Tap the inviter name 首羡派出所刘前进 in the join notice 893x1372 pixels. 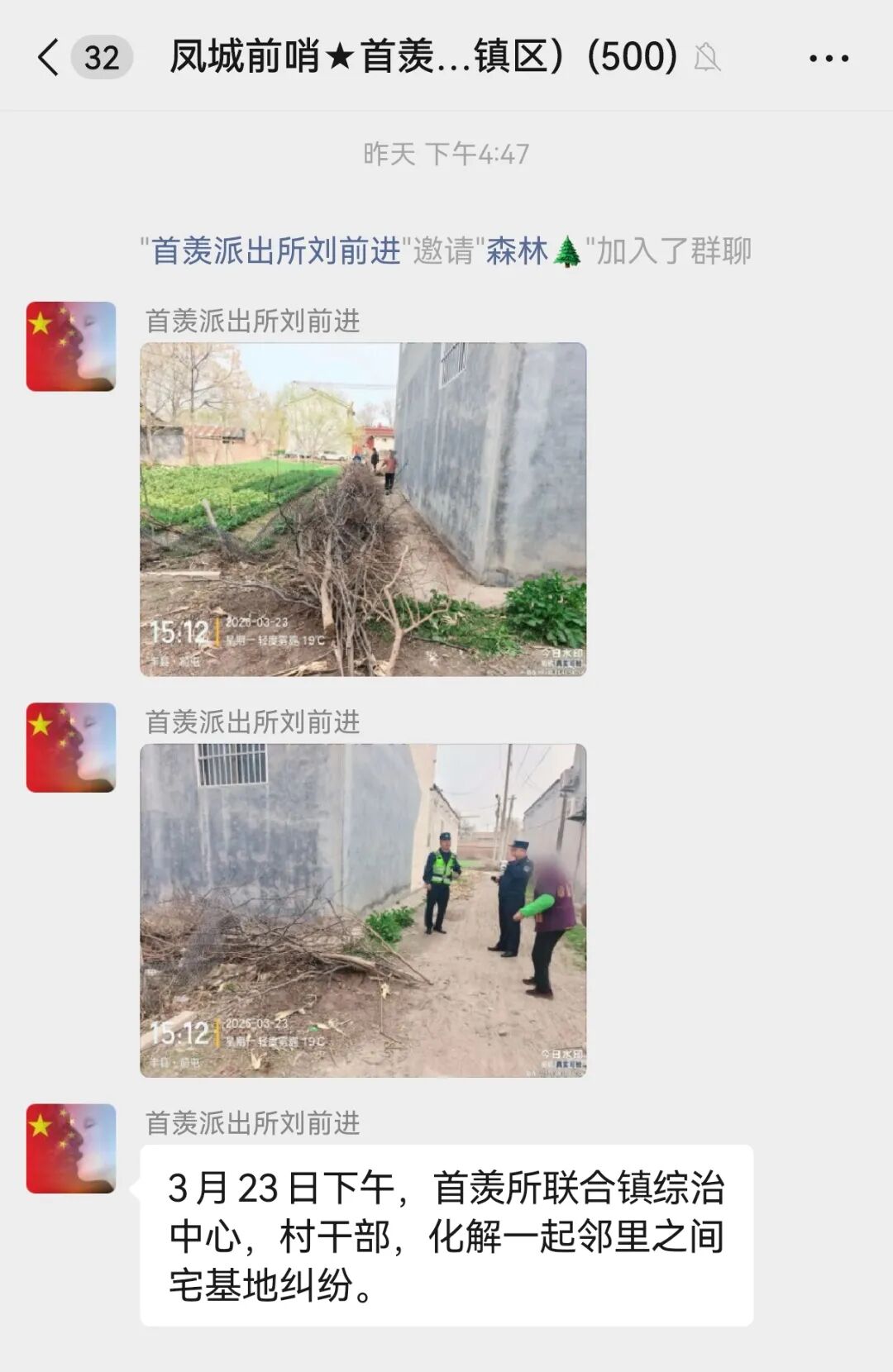pyautogui.click(x=276, y=250)
